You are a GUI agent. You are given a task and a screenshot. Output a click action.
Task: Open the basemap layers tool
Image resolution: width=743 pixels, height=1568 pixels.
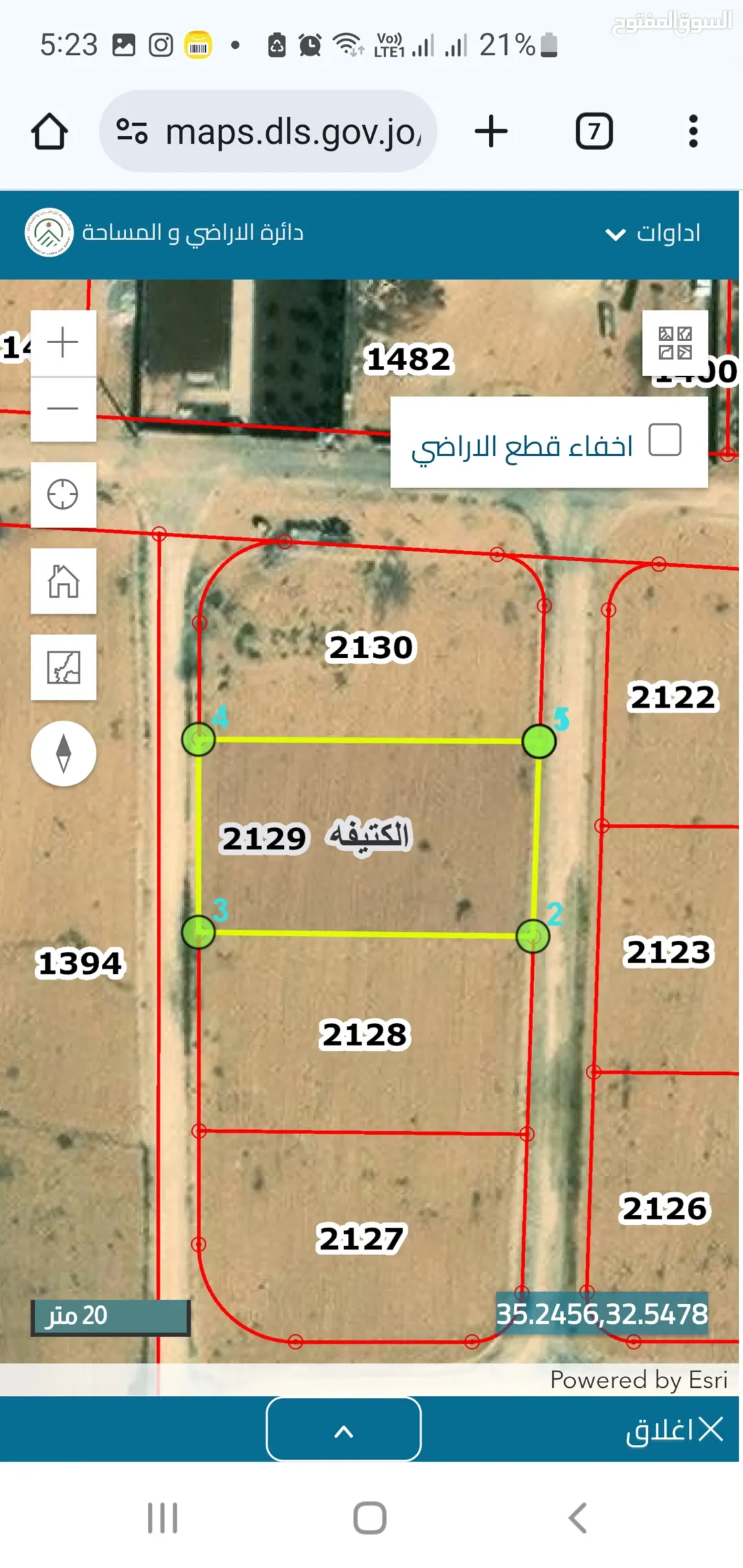point(63,667)
